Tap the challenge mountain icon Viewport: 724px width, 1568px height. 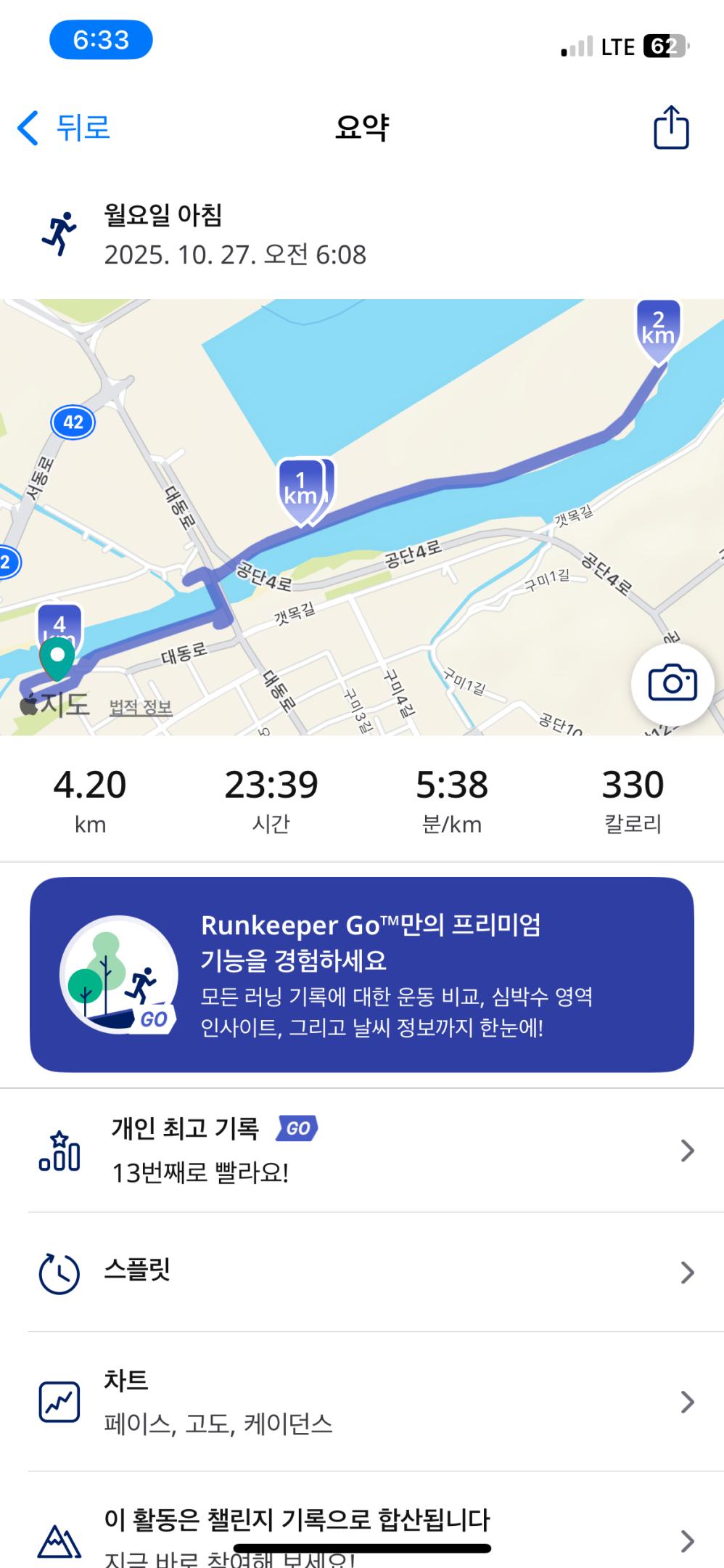pyautogui.click(x=58, y=1540)
